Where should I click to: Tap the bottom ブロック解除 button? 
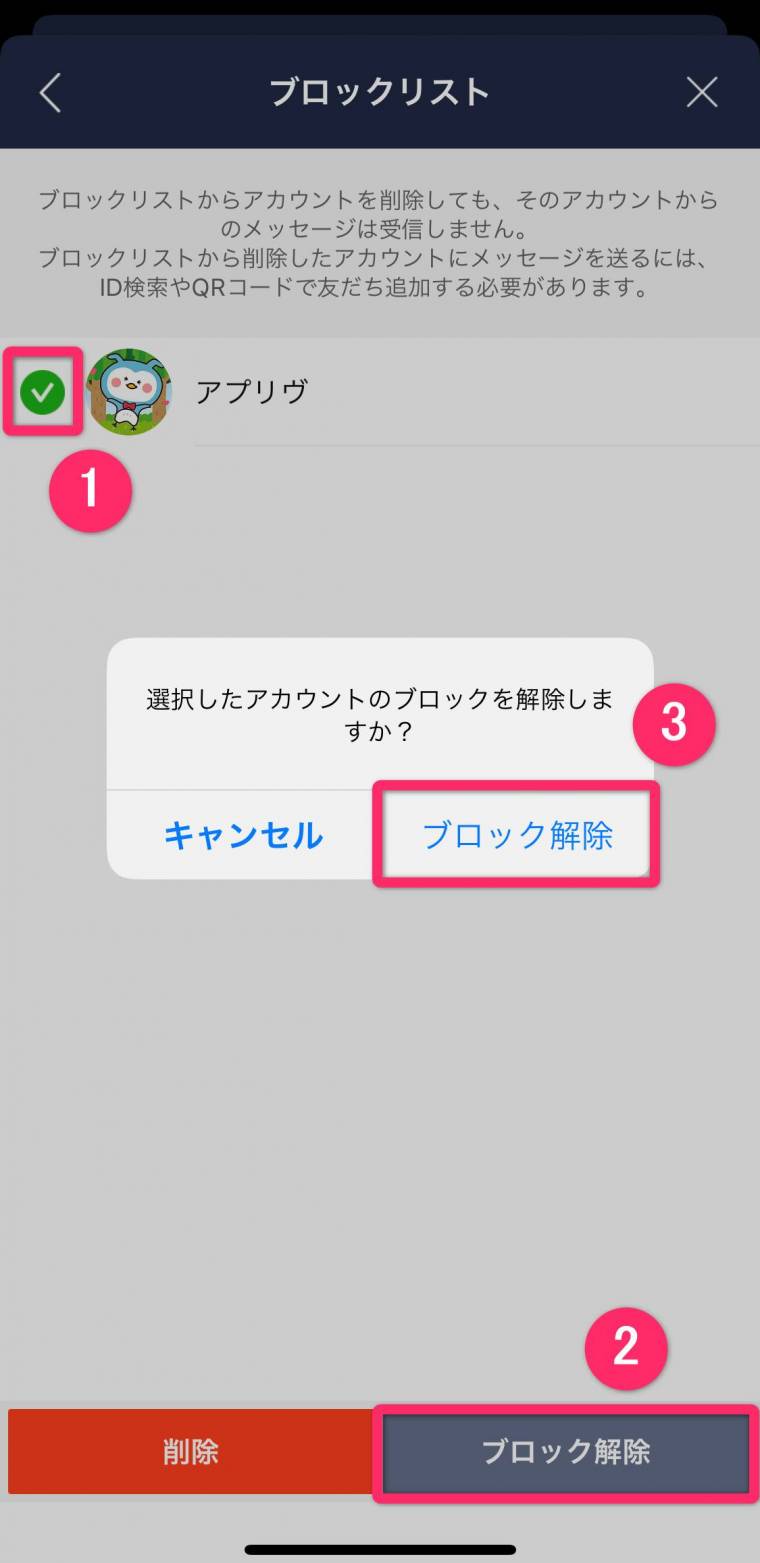(565, 1451)
